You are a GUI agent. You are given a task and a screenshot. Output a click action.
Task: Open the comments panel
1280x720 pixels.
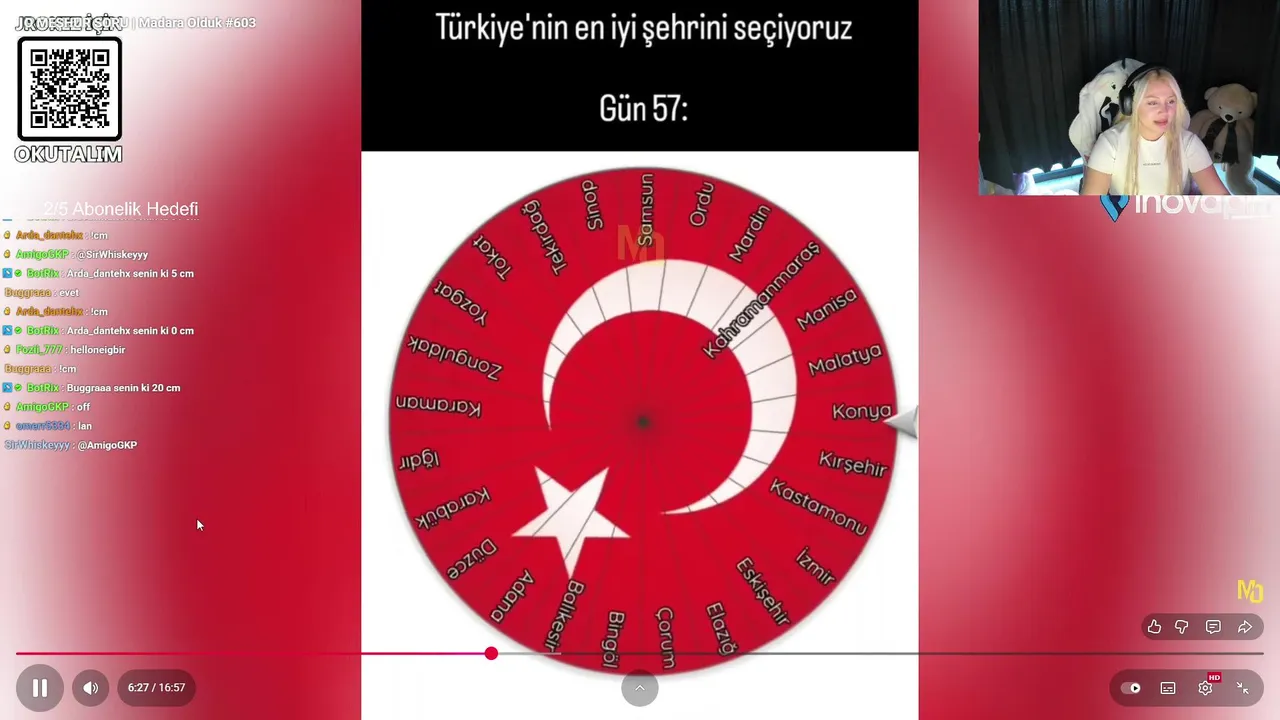(x=1213, y=627)
